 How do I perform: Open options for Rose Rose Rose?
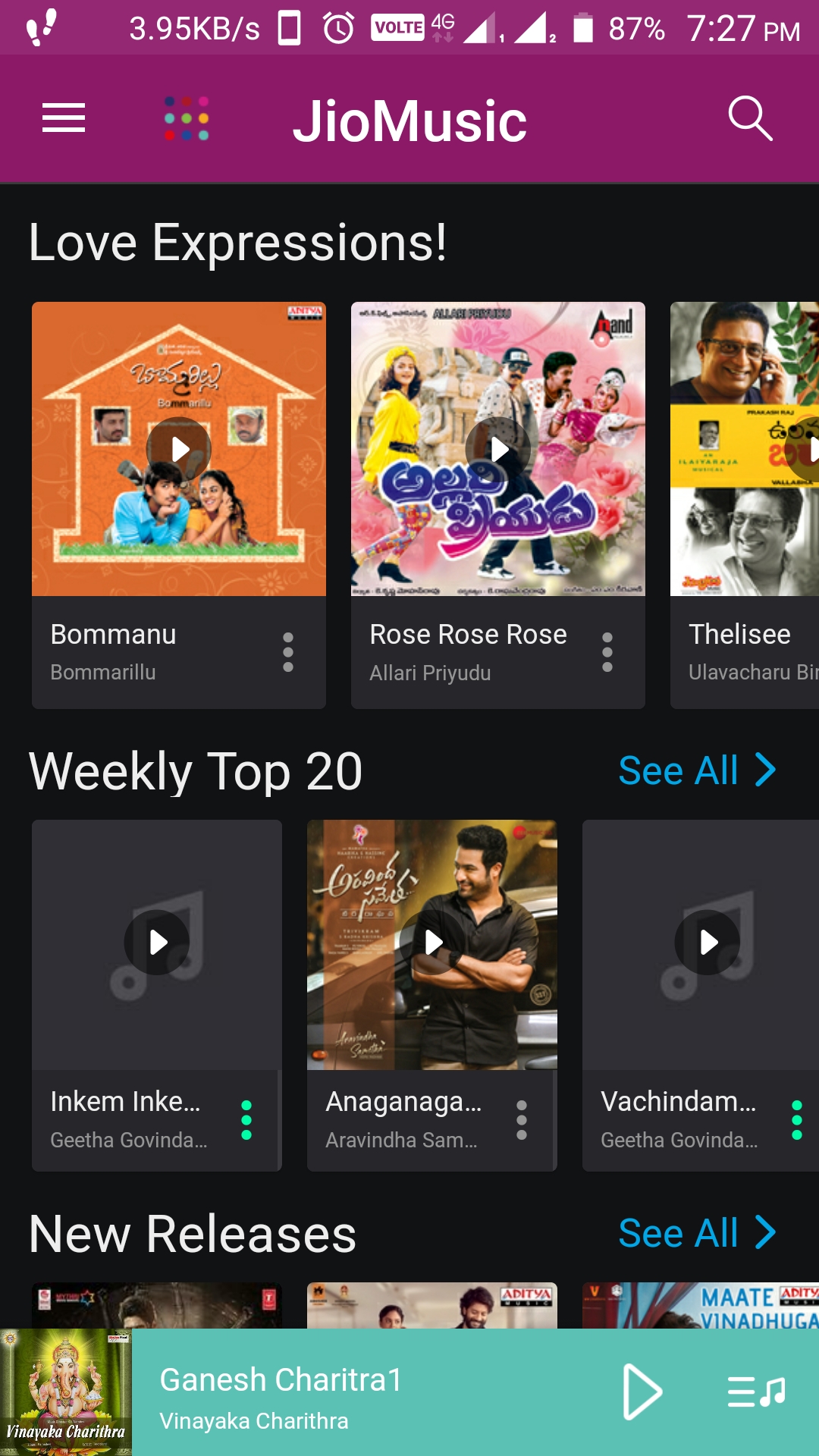pos(607,652)
